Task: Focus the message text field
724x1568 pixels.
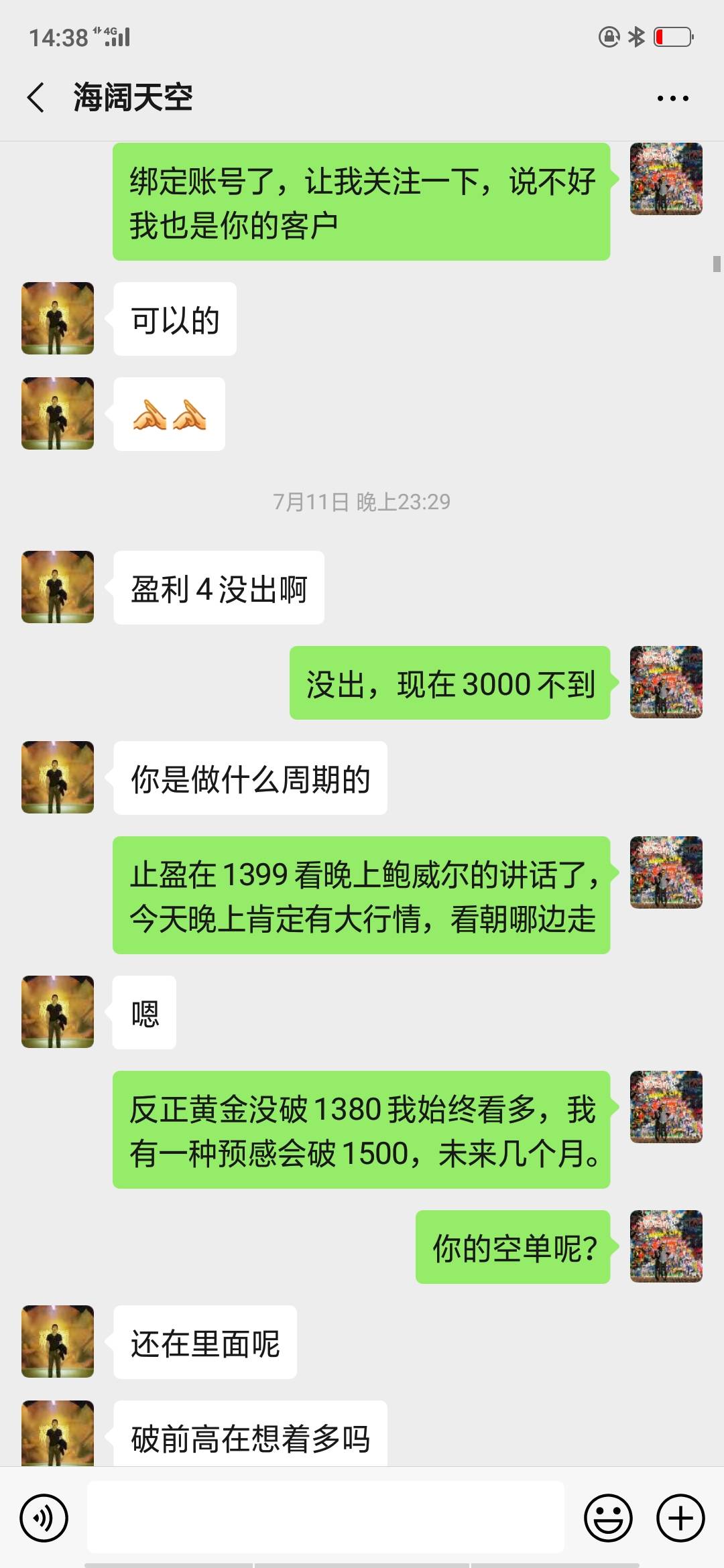Action: coord(325,1518)
